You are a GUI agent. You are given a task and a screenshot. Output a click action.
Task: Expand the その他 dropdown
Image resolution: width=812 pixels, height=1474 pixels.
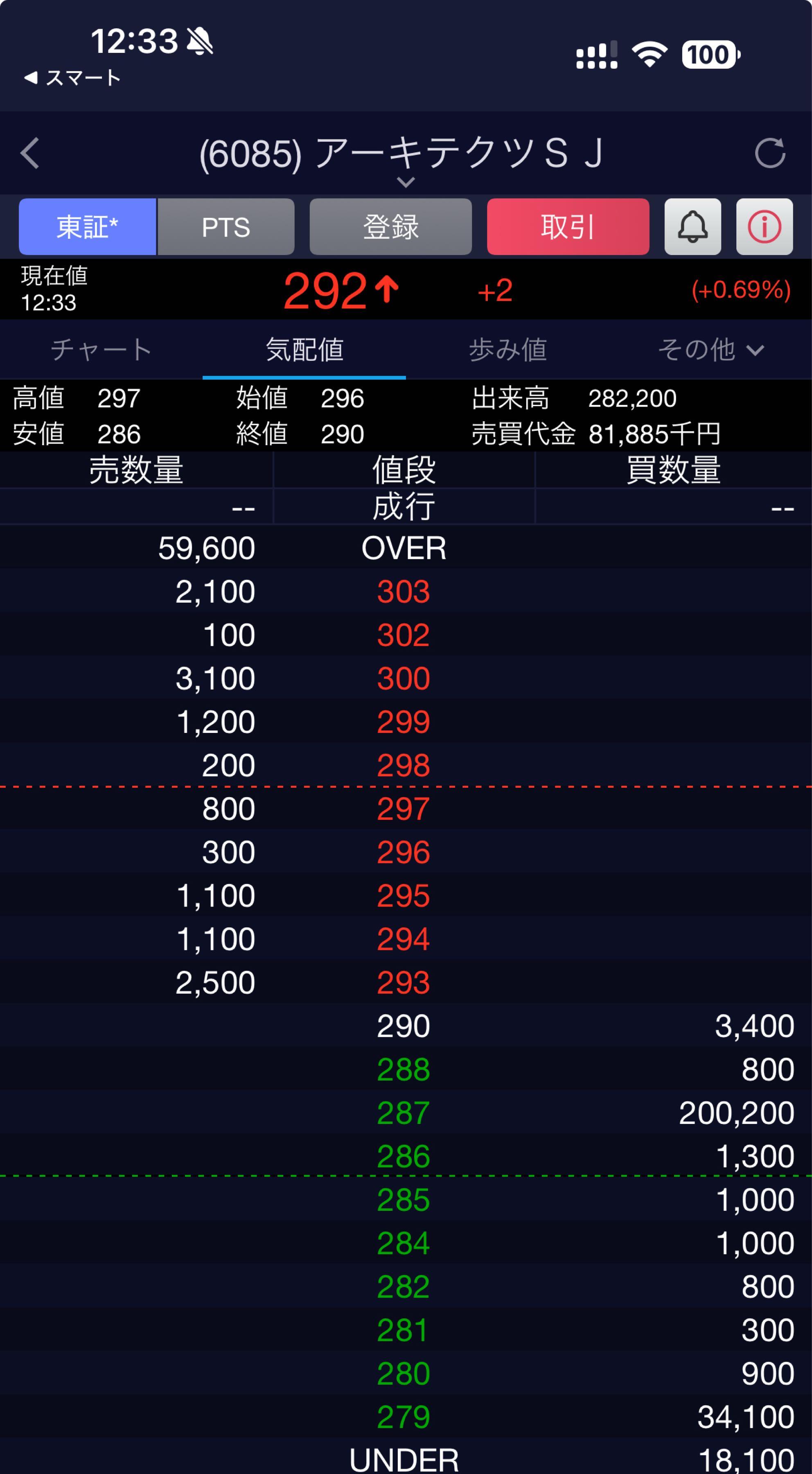710,349
